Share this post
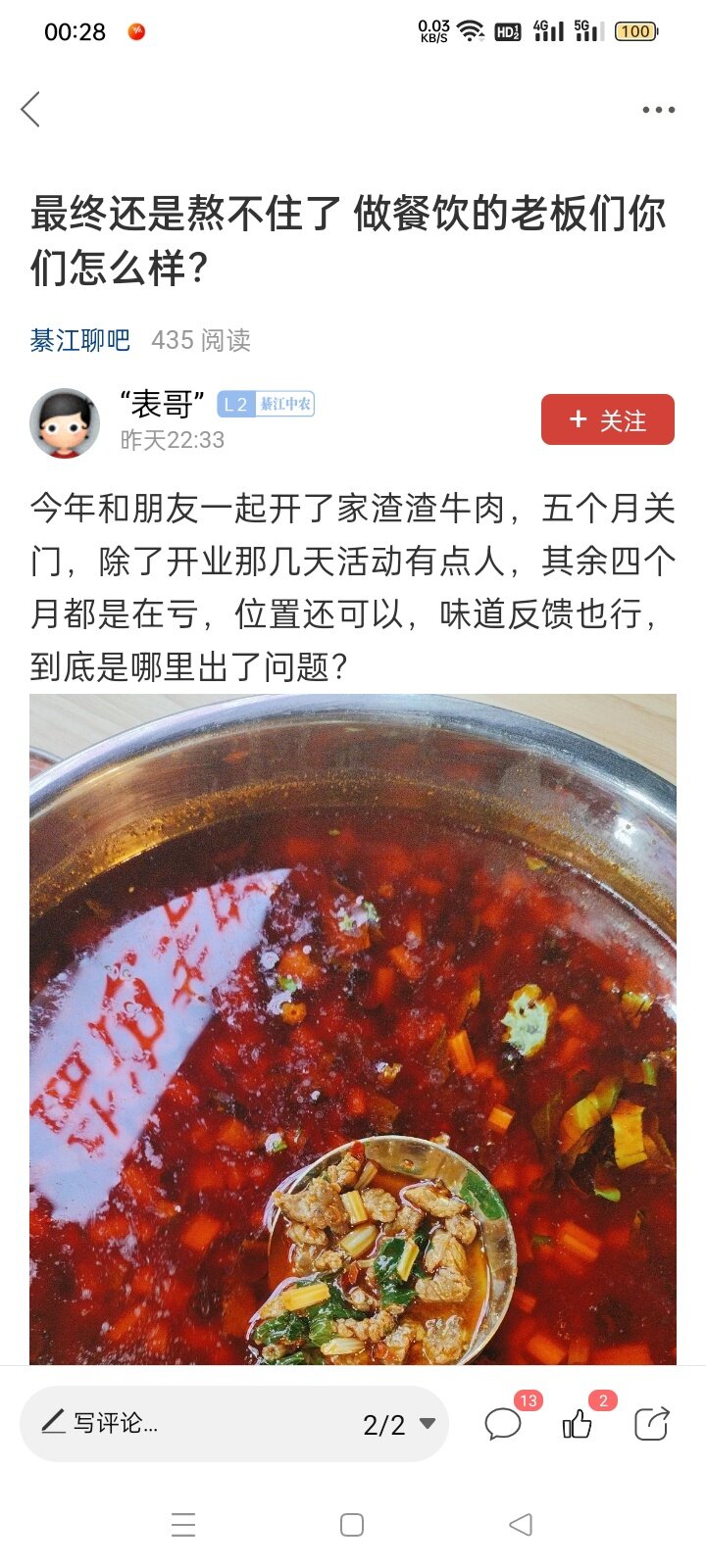 651,1423
